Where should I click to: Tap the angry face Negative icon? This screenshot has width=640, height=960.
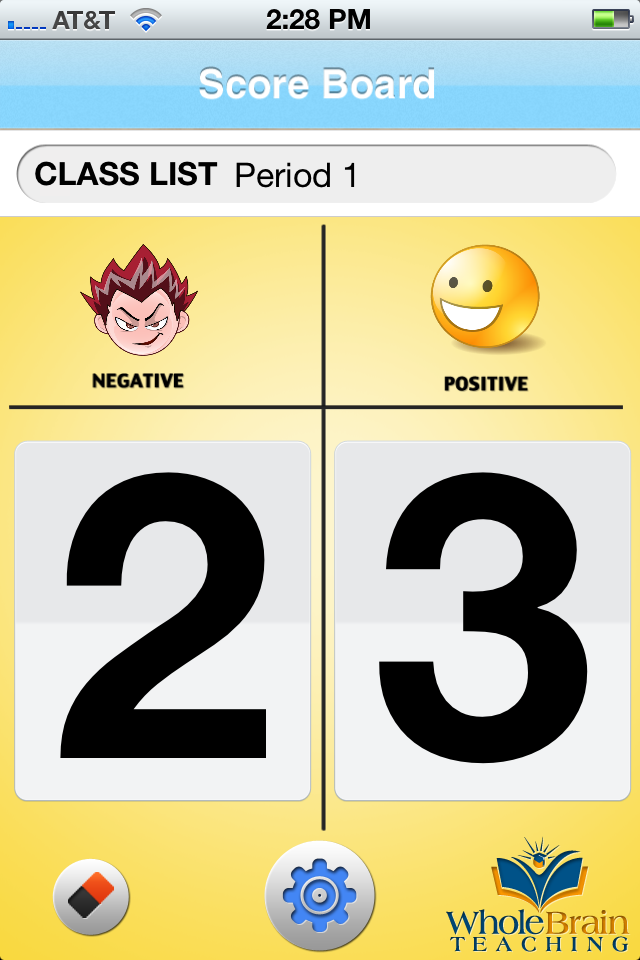coord(138,301)
